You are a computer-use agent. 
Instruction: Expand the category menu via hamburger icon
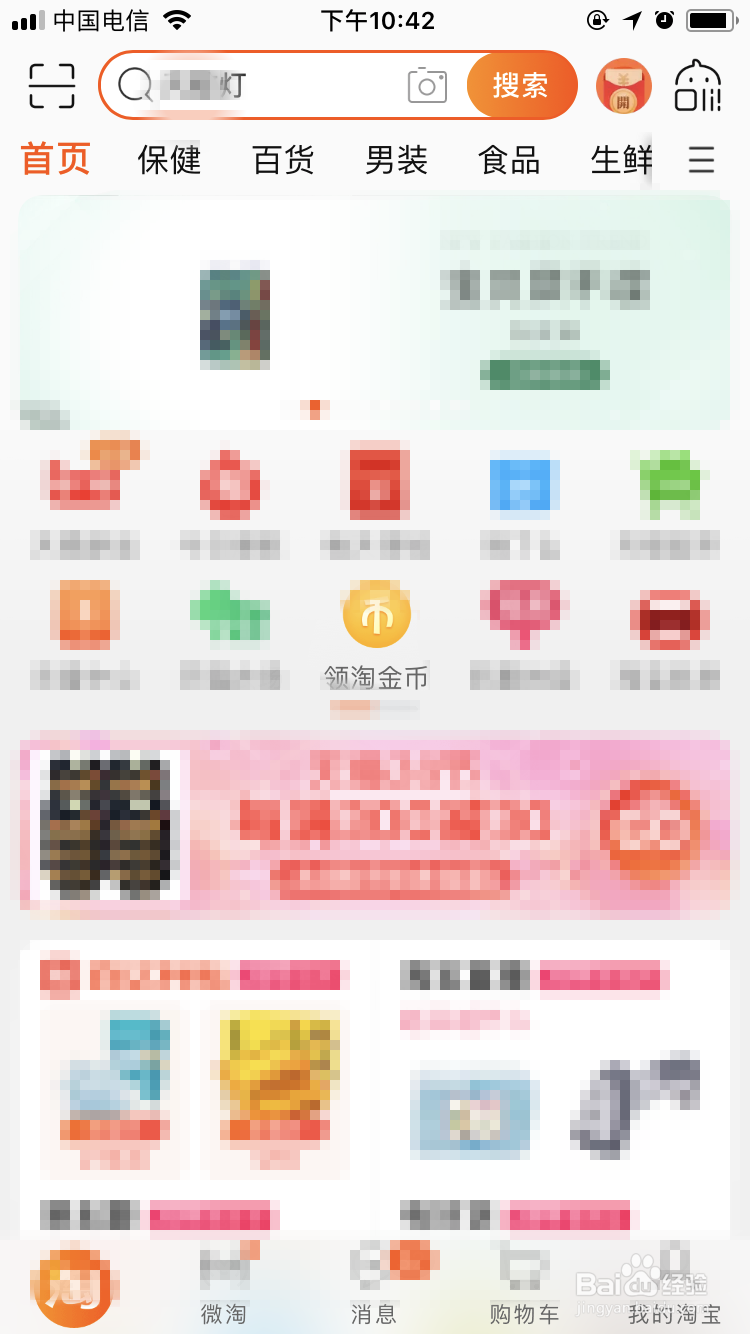click(x=701, y=161)
